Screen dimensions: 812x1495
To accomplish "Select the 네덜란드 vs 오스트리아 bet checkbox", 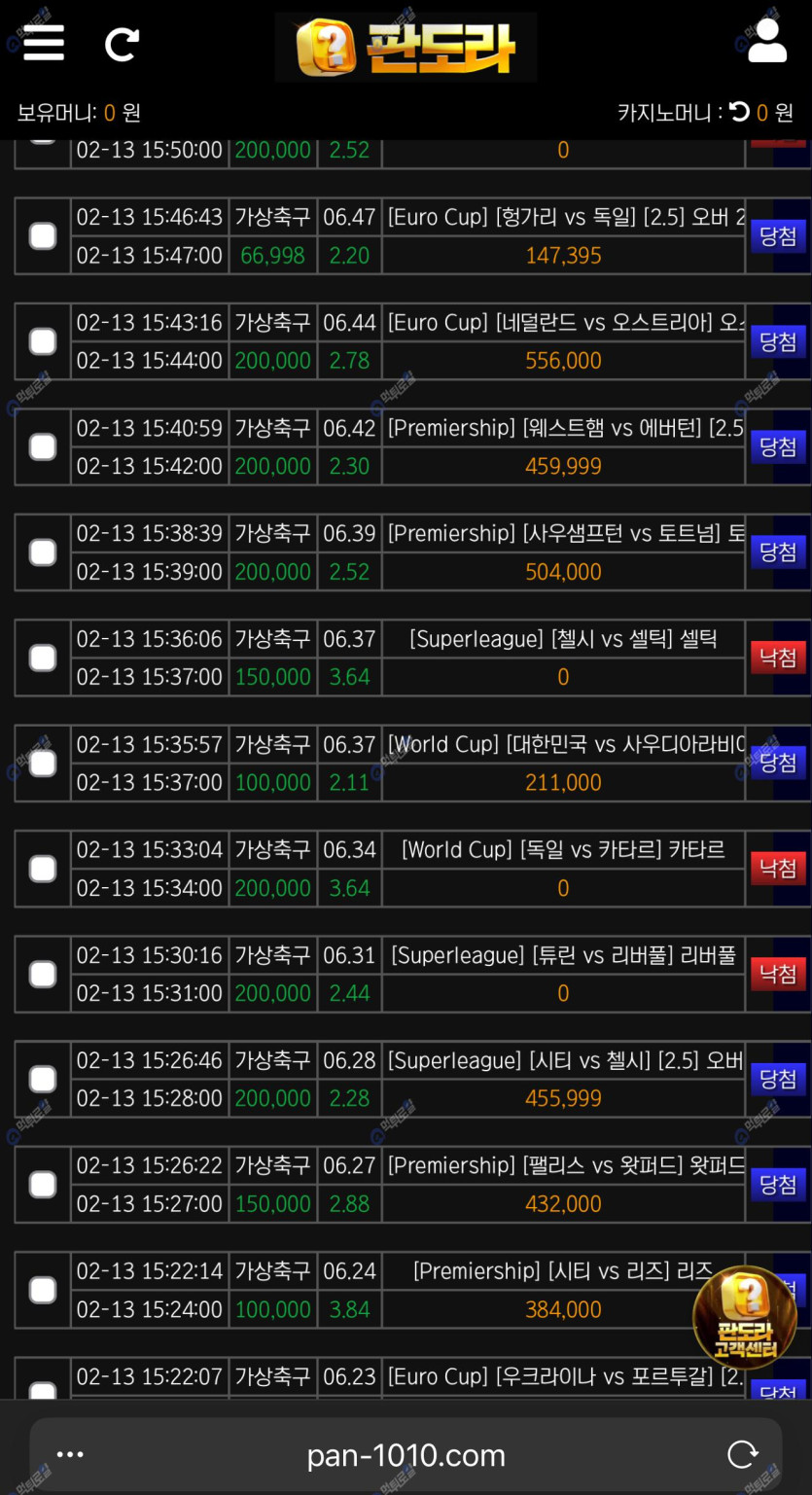I will point(43,341).
